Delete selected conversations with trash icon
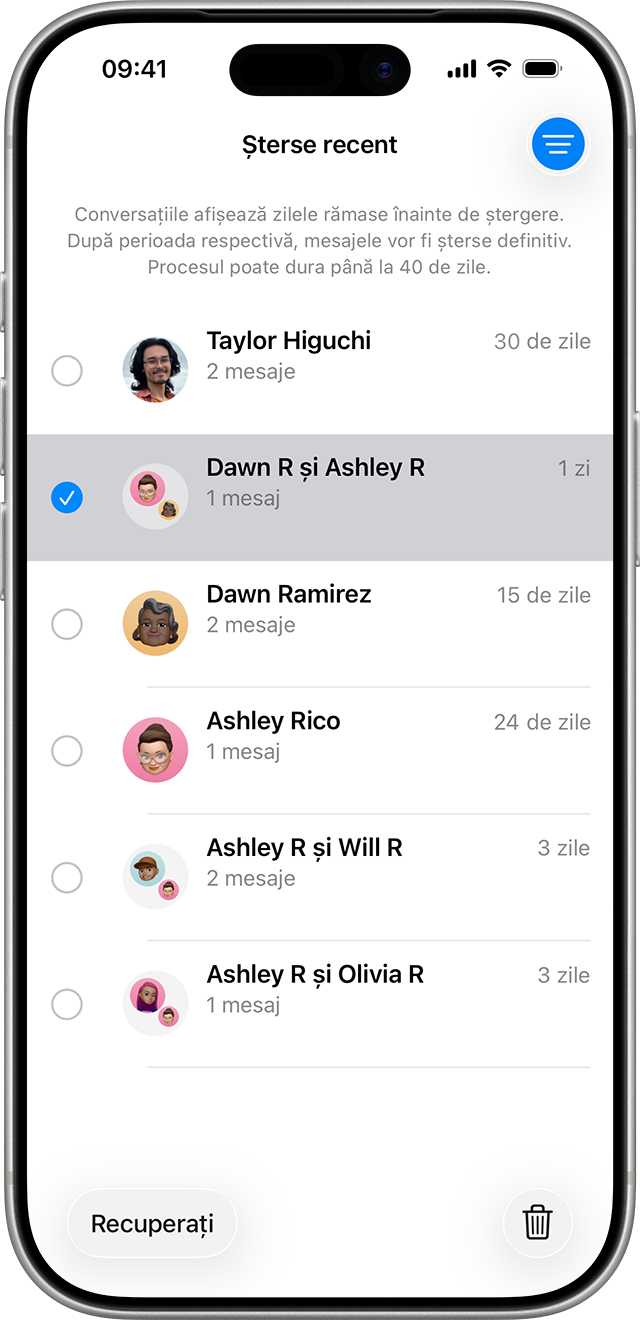This screenshot has width=640, height=1320. coord(537,1222)
